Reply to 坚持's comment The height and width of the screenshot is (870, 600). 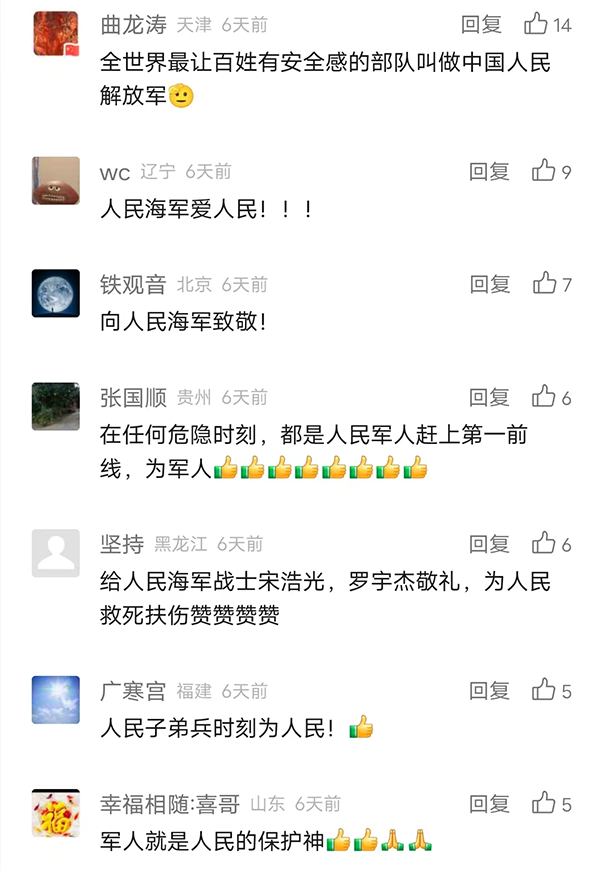[490, 544]
